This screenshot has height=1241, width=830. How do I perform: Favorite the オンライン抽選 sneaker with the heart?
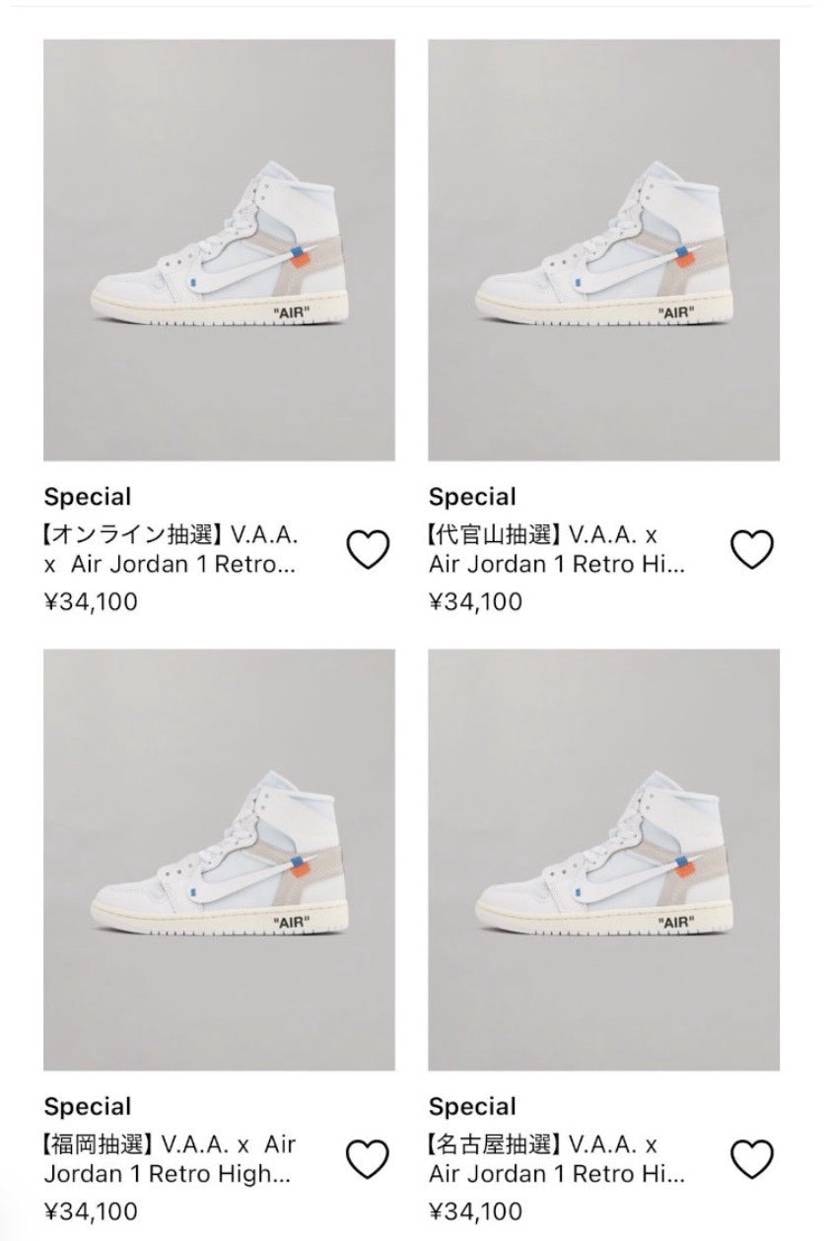point(367,550)
